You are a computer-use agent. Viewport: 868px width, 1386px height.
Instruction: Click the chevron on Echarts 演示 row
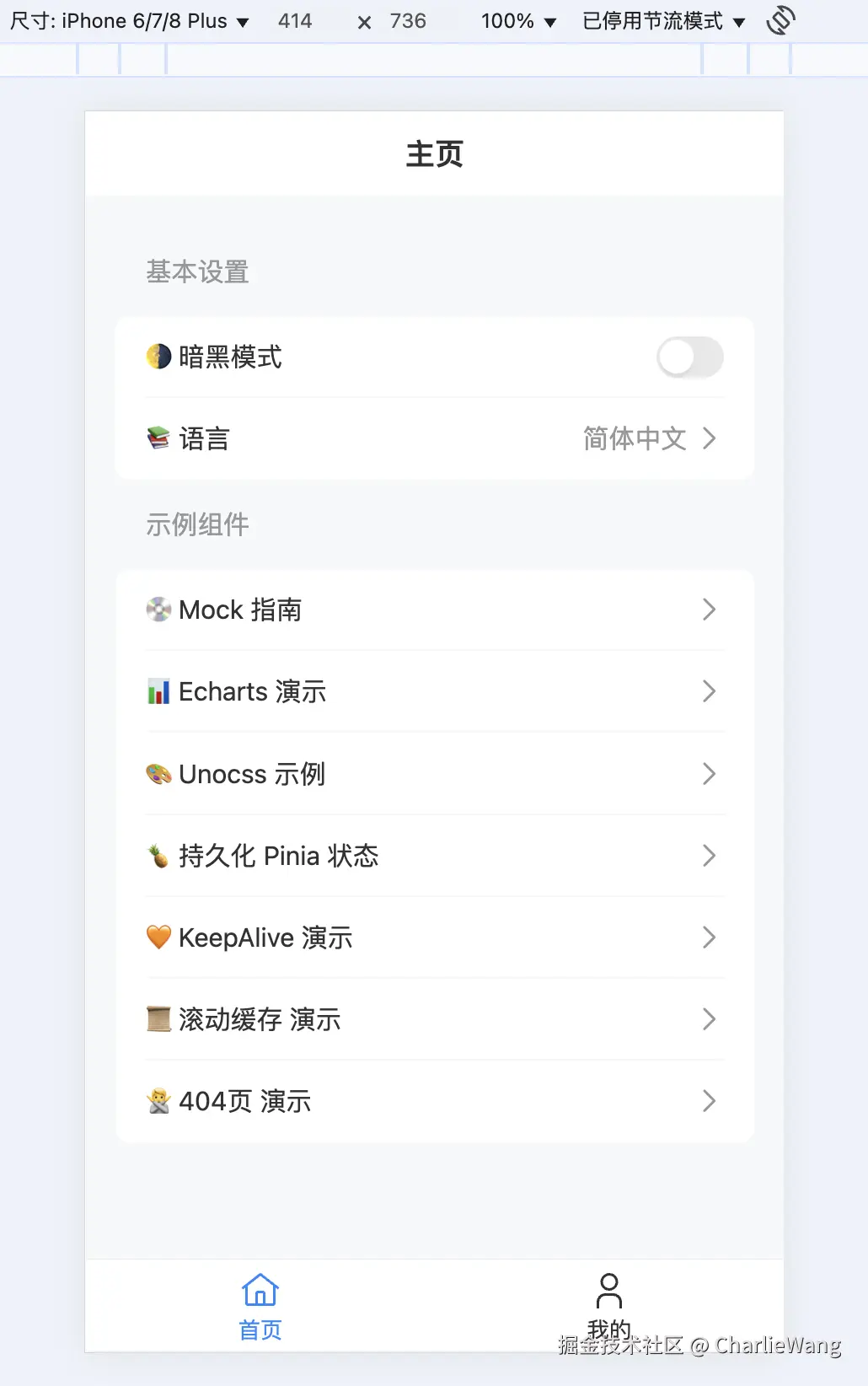(709, 691)
